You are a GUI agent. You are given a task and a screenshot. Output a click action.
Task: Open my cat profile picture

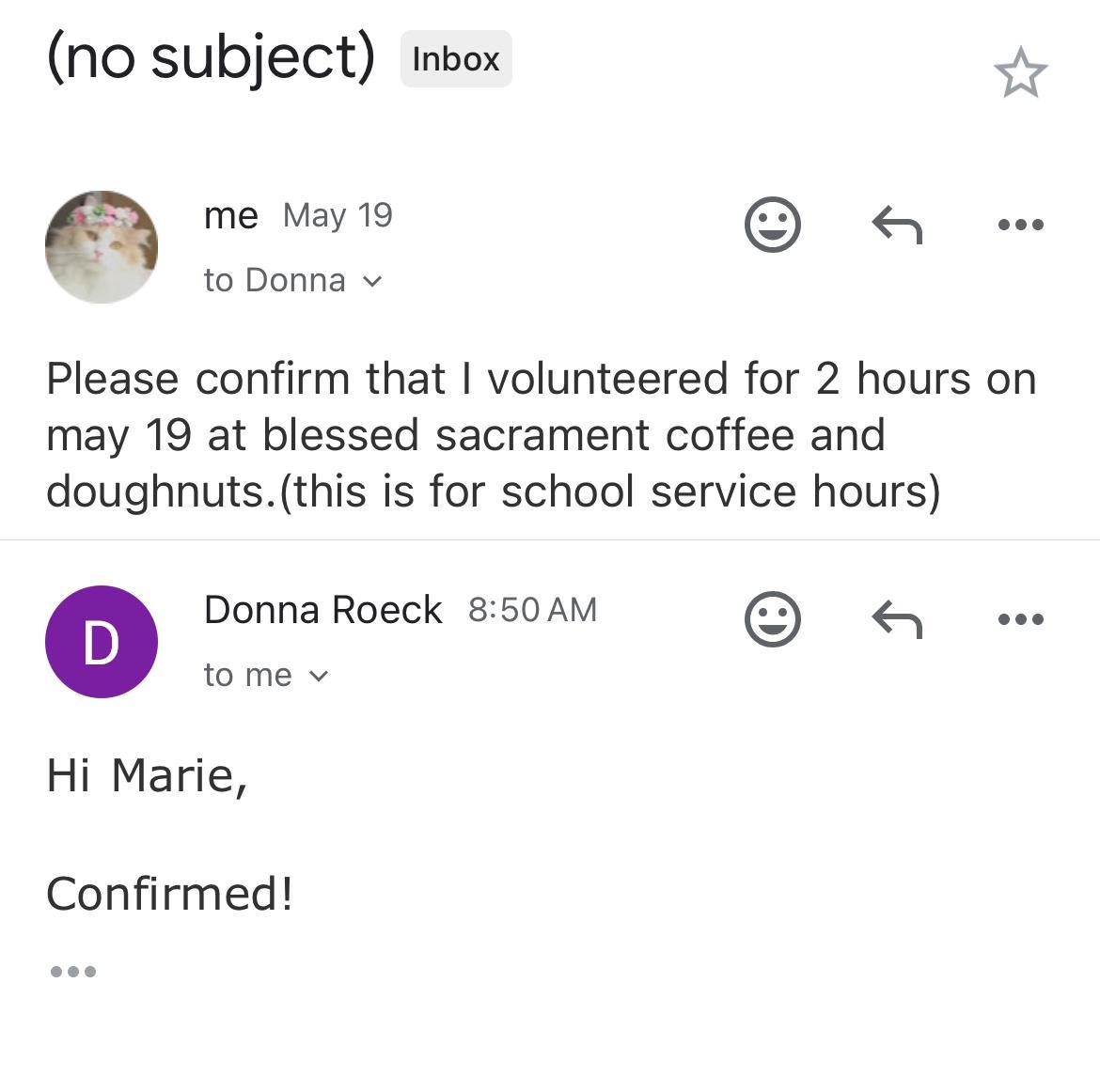pos(102,247)
